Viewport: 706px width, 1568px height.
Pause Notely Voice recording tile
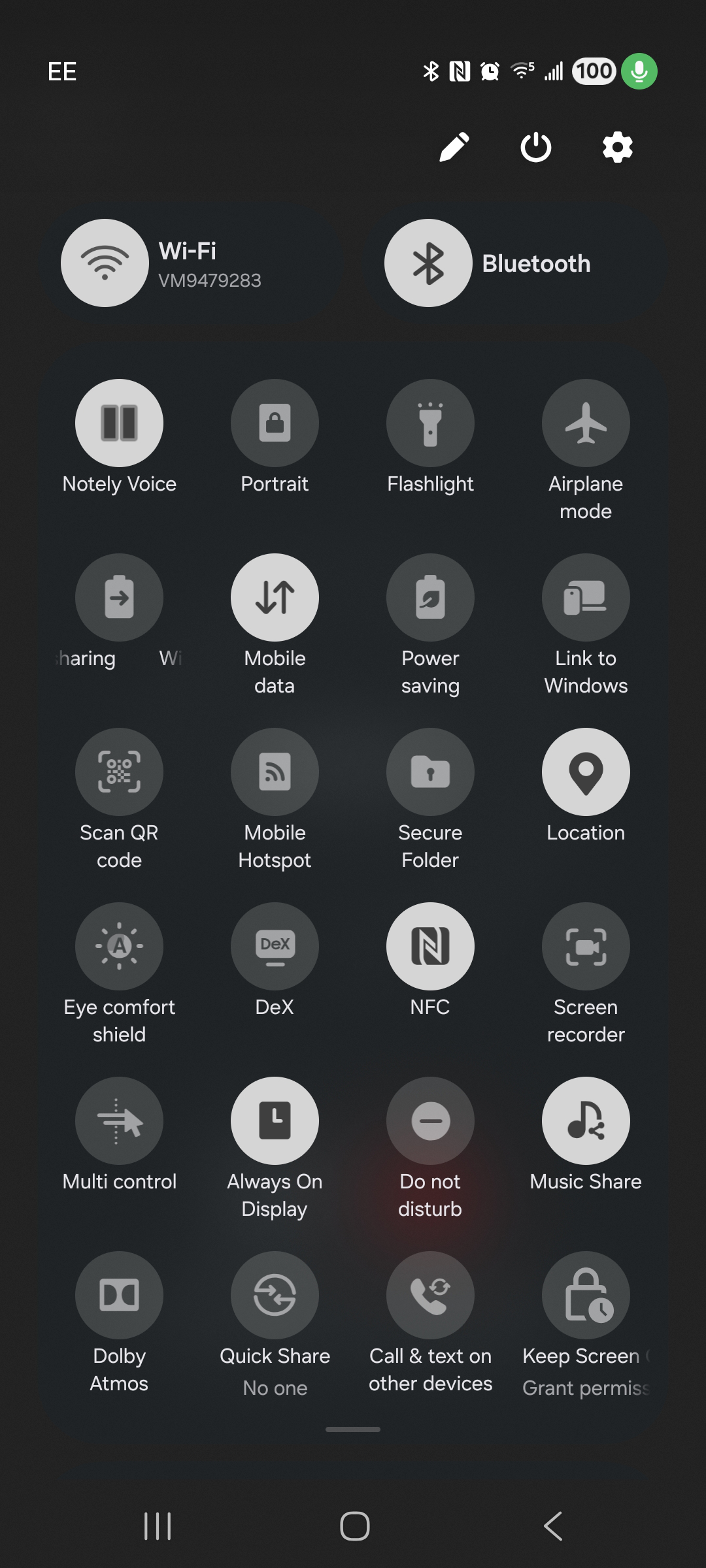click(x=119, y=423)
